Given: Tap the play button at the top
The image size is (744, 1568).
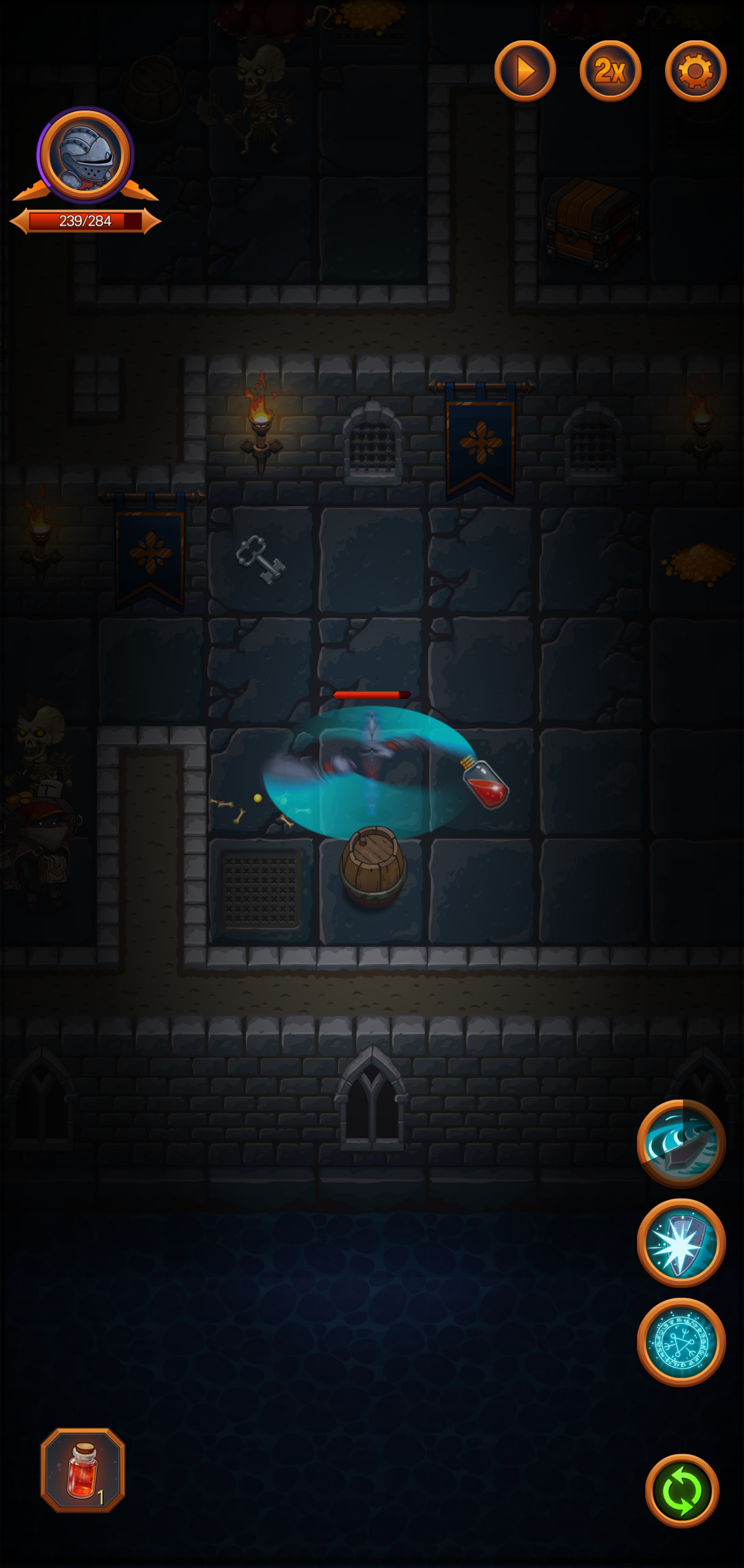Looking at the screenshot, I should pos(524,71).
